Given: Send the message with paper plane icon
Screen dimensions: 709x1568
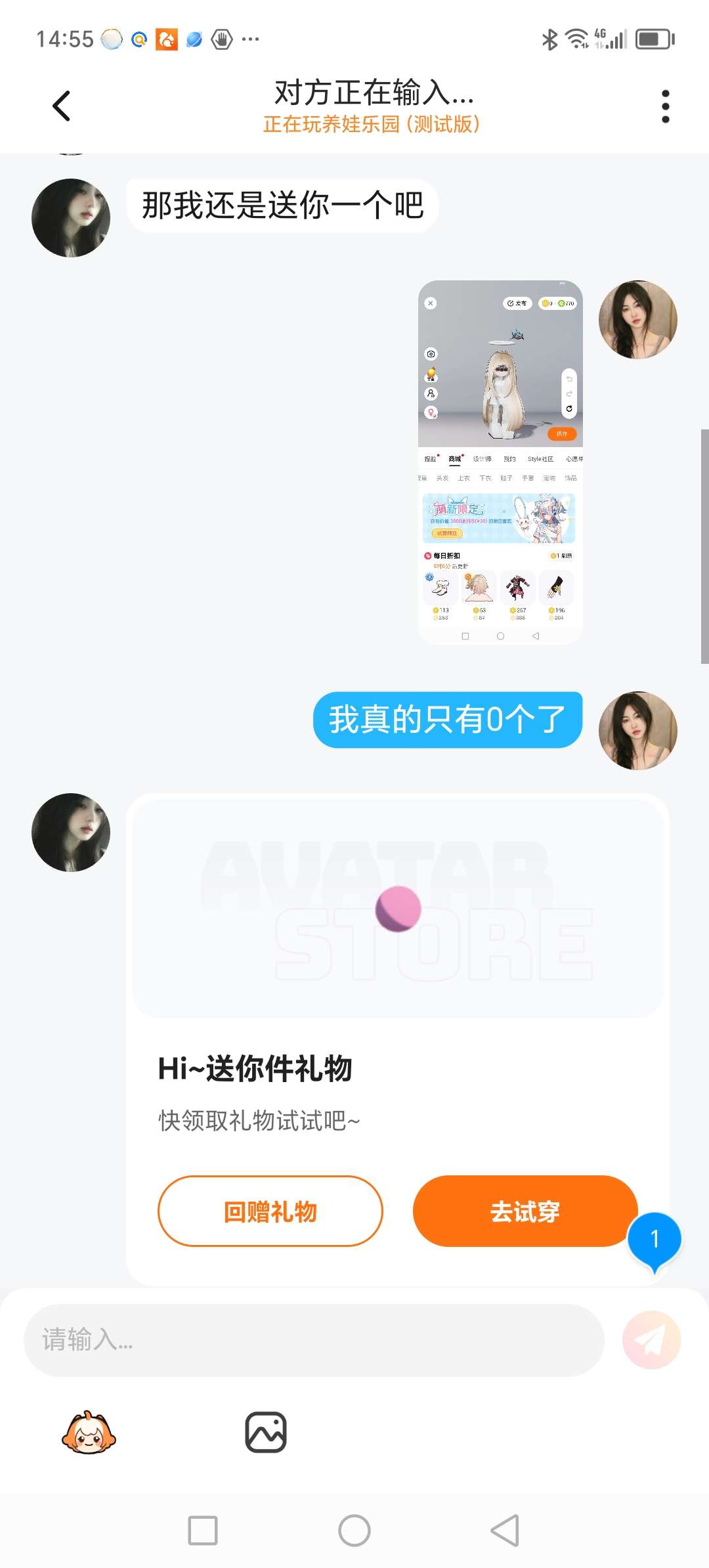Looking at the screenshot, I should click(651, 1340).
